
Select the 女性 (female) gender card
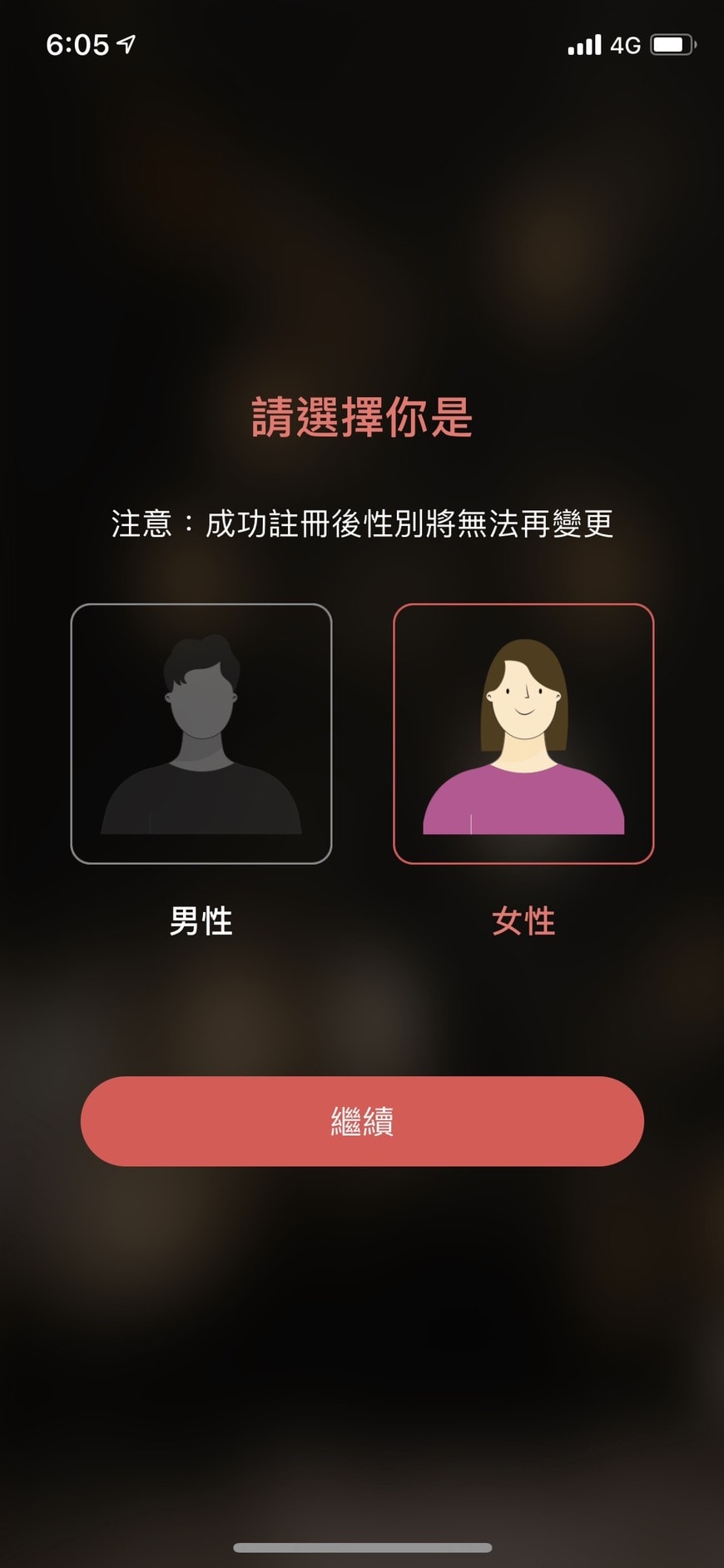click(523, 733)
